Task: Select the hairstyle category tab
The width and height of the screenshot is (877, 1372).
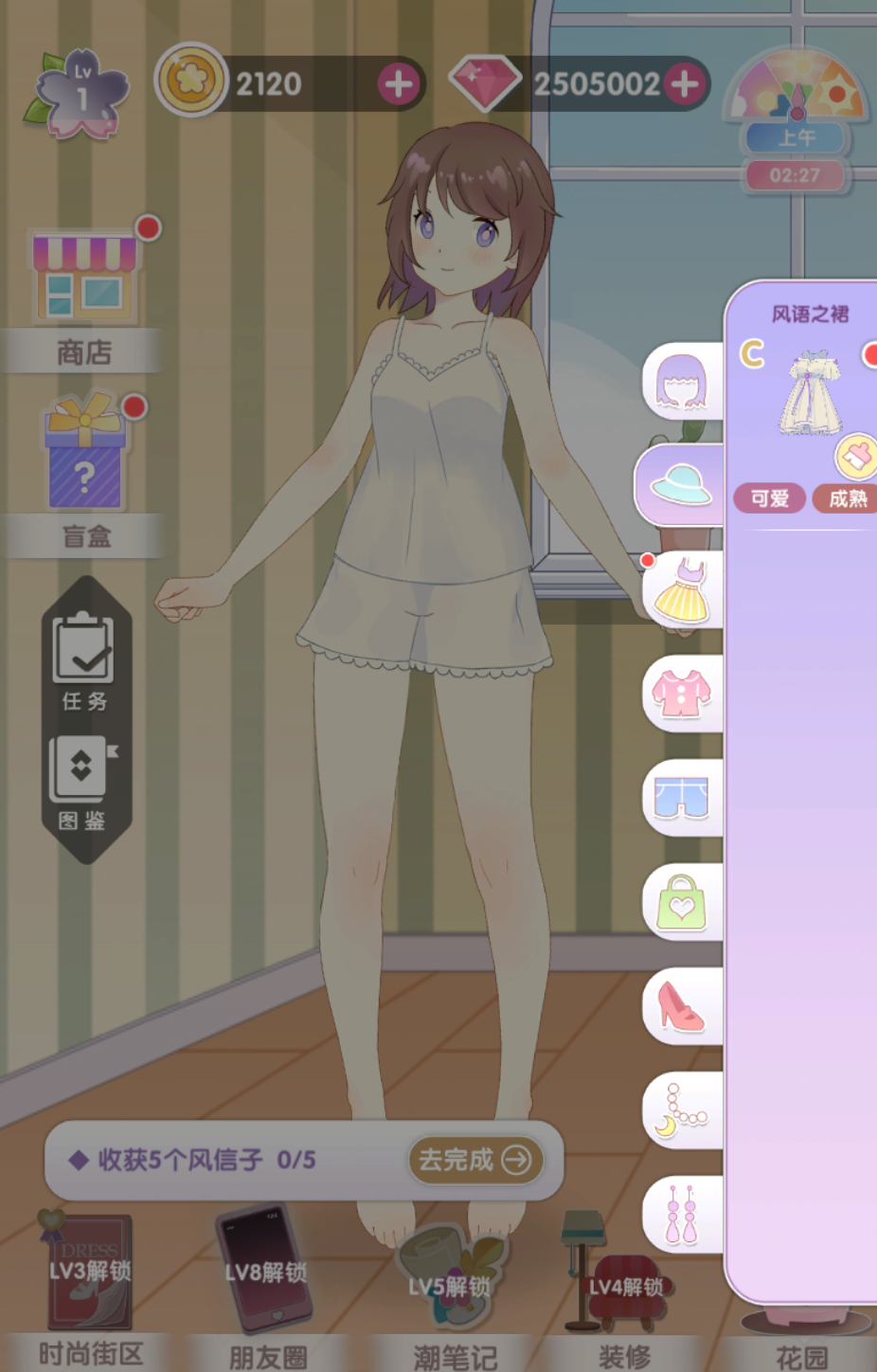Action: coord(682,382)
